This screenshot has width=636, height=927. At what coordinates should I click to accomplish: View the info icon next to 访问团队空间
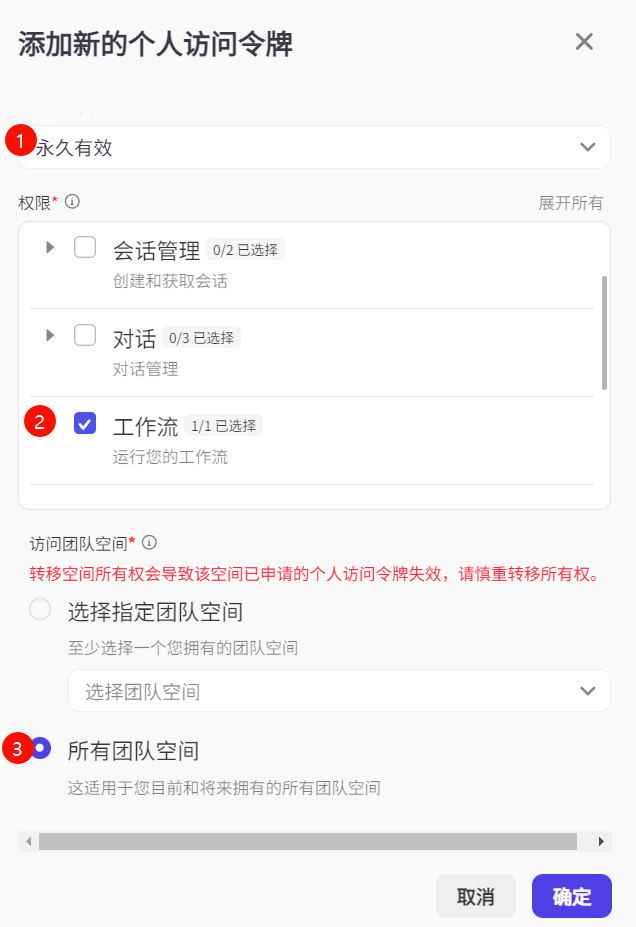pyautogui.click(x=150, y=542)
